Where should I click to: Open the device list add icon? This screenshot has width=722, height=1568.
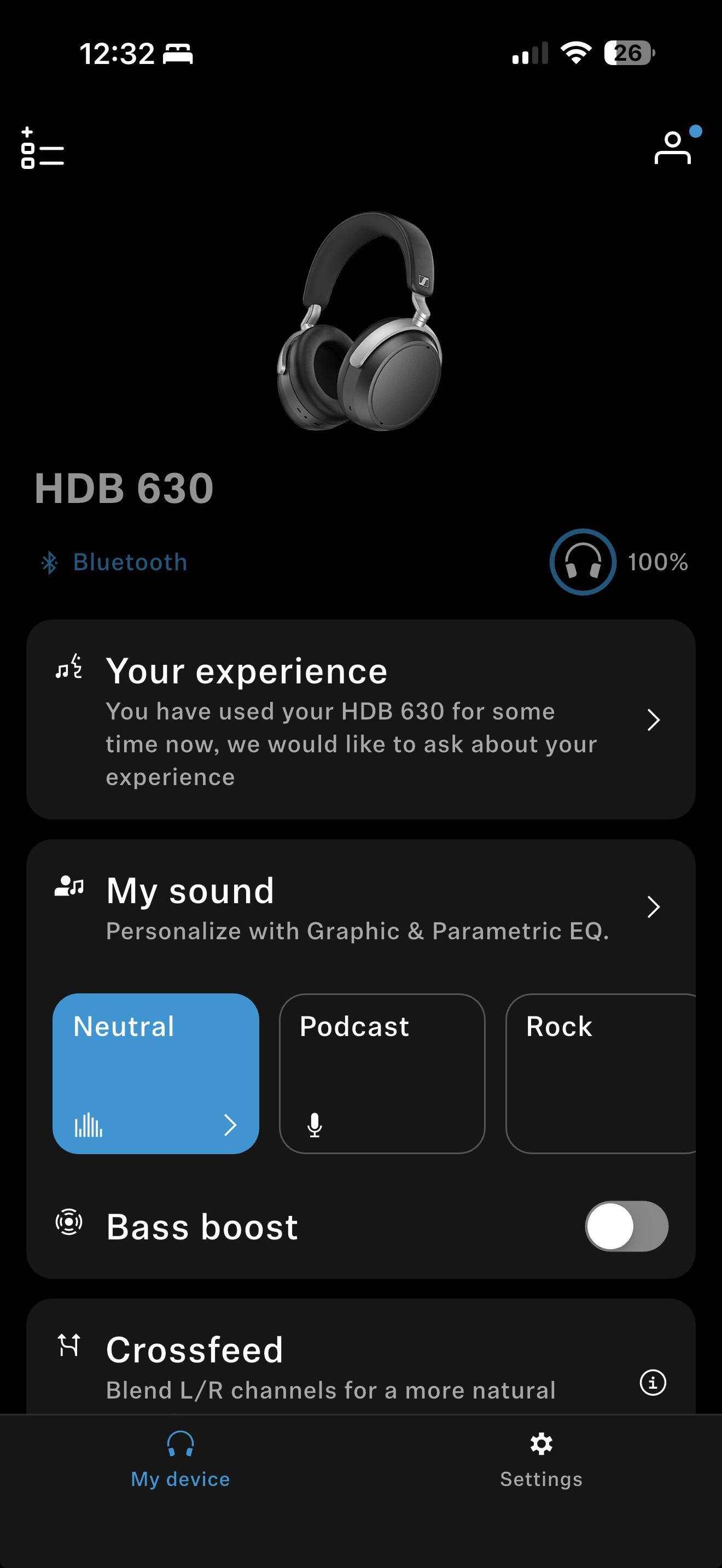point(42,148)
